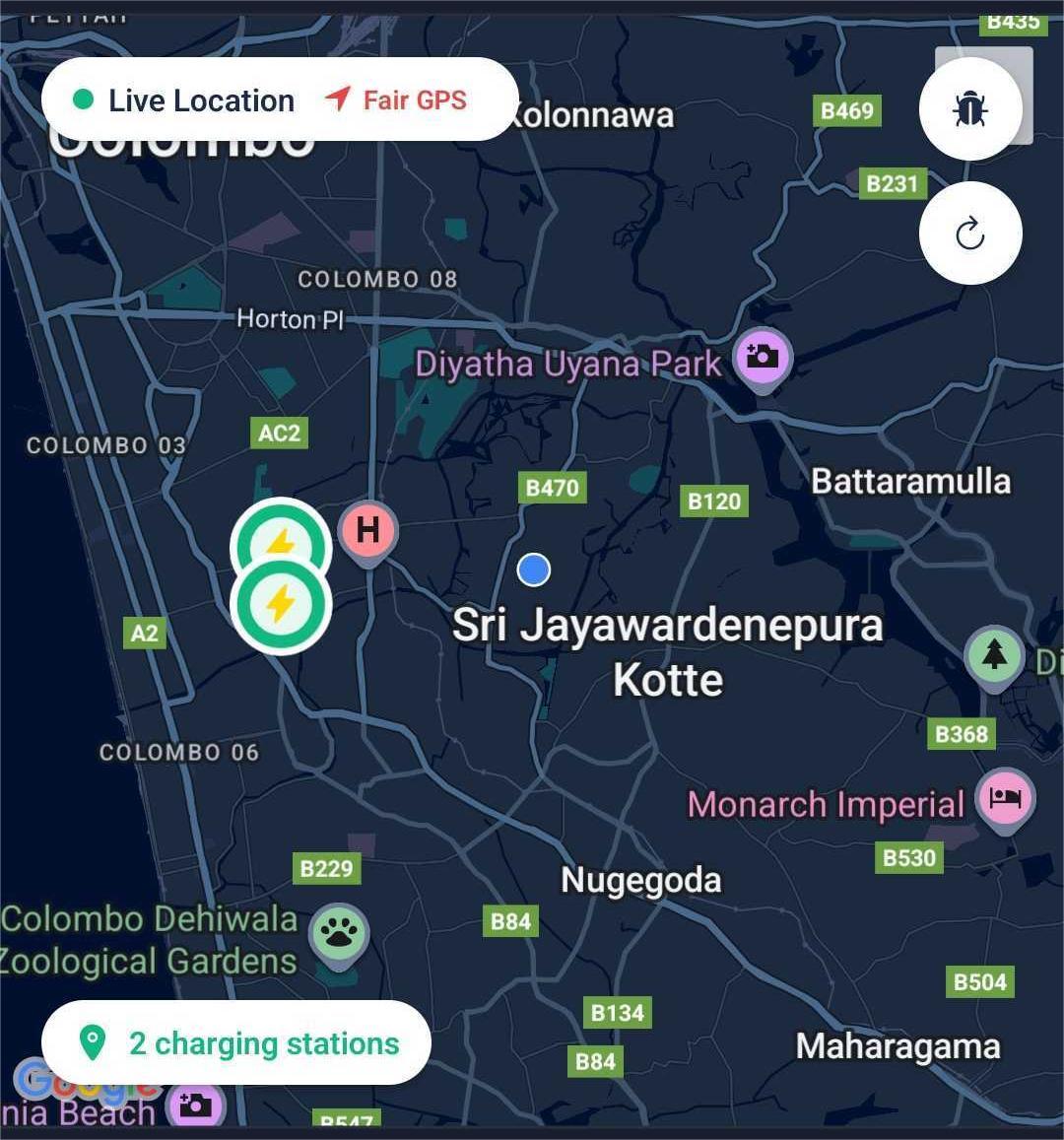Tap the green tree park marker
The width and height of the screenshot is (1064, 1140).
994,654
